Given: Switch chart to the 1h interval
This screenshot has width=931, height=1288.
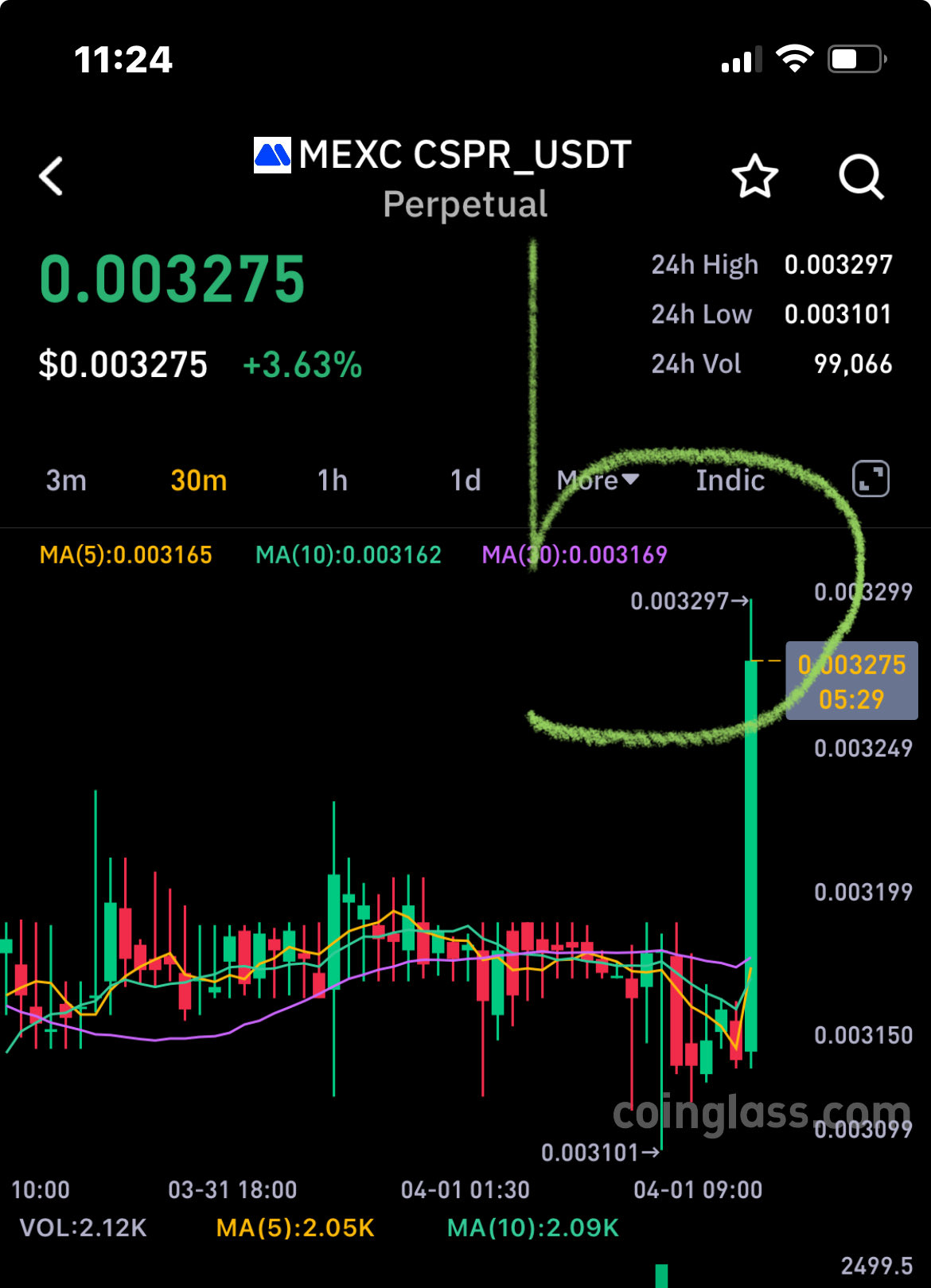Looking at the screenshot, I should click(x=332, y=481).
